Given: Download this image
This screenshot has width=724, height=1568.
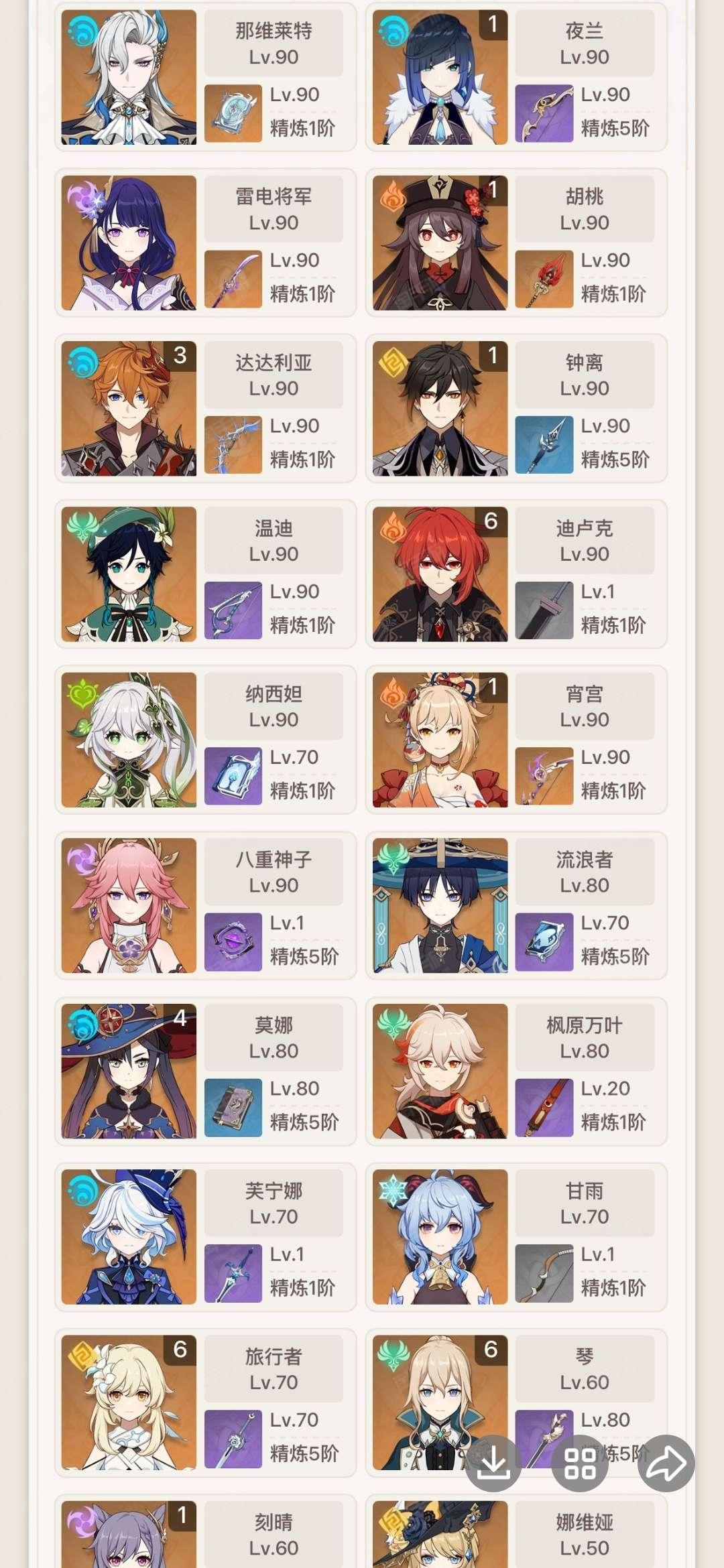Looking at the screenshot, I should click(x=493, y=1463).
